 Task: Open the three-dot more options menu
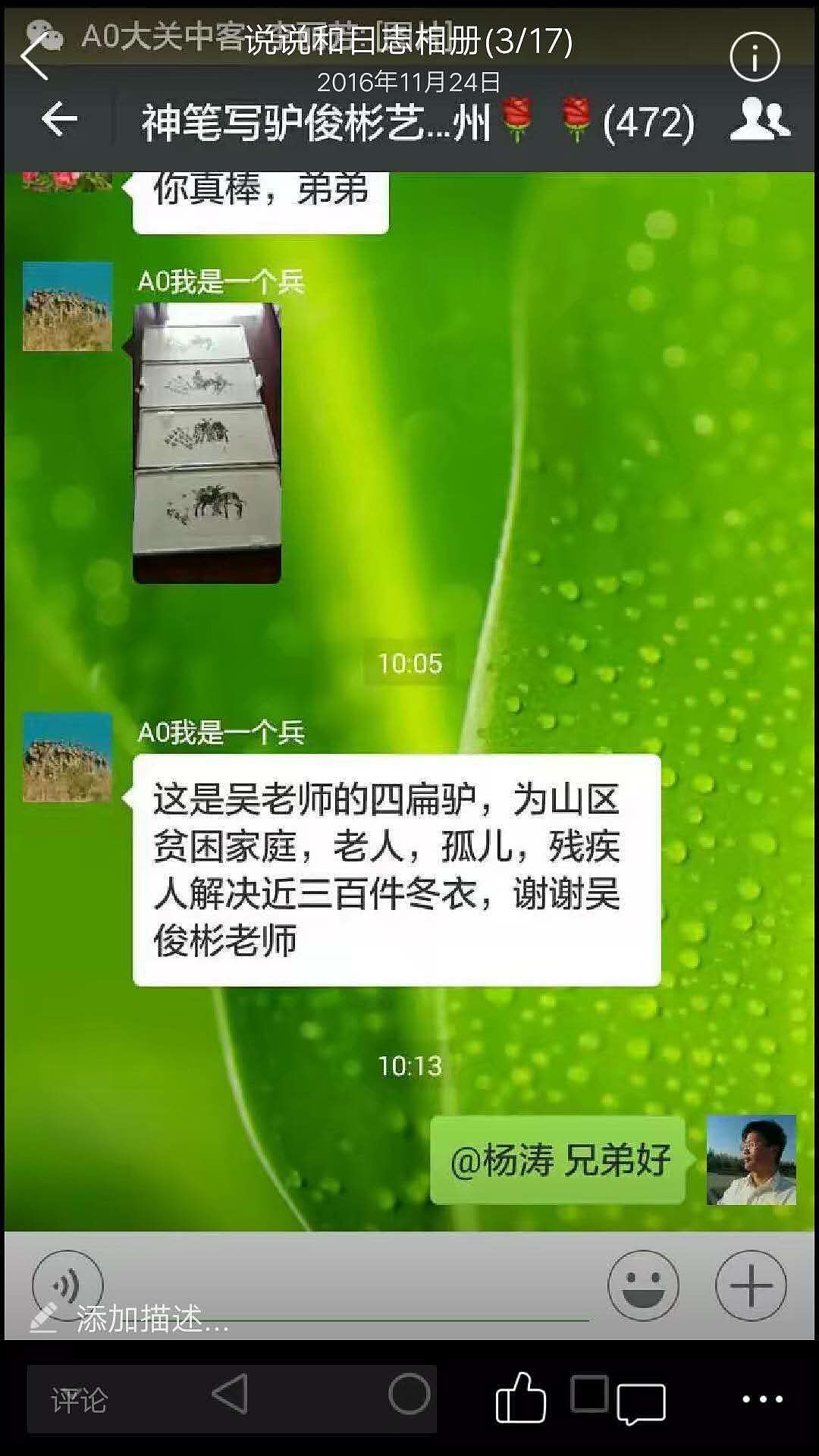point(761,1400)
